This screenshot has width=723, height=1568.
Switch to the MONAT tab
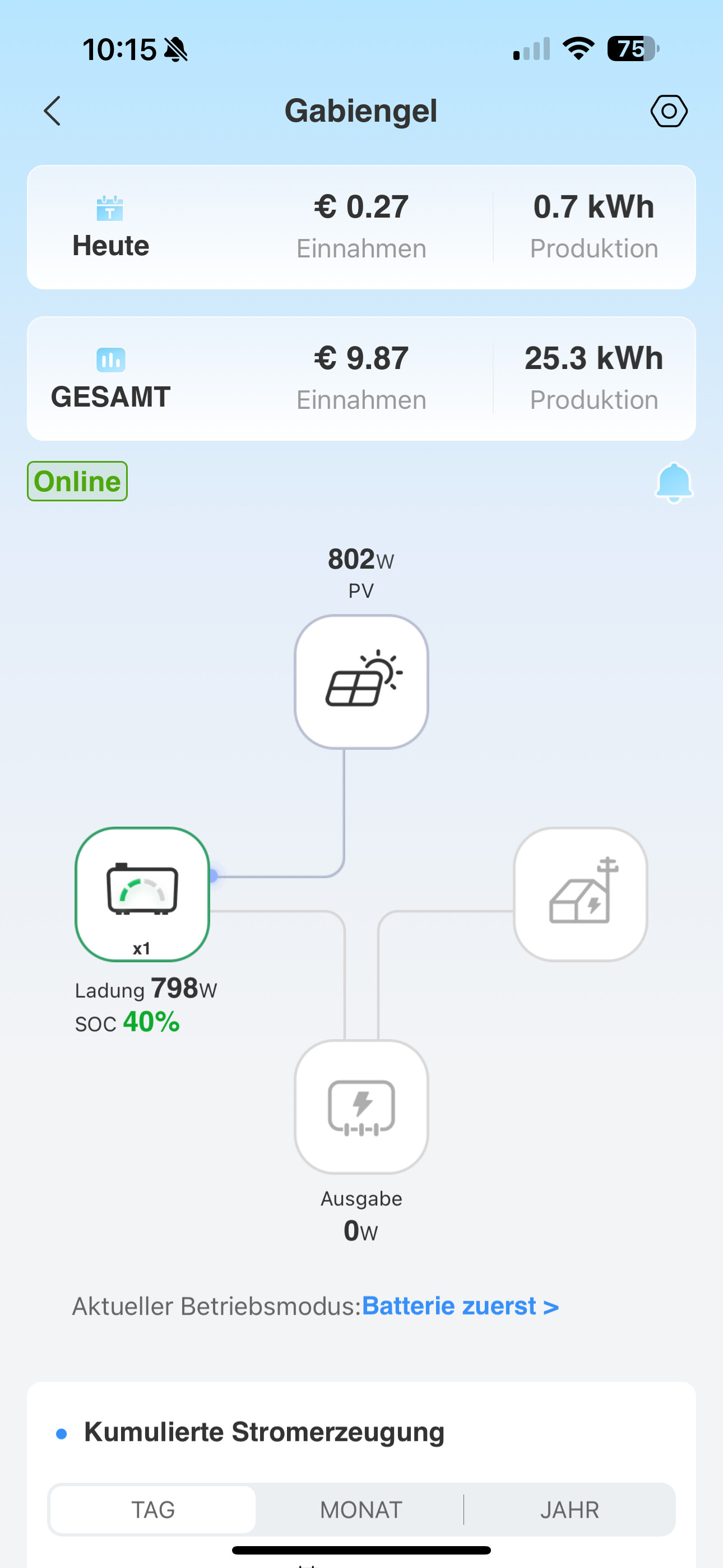pyautogui.click(x=361, y=1510)
